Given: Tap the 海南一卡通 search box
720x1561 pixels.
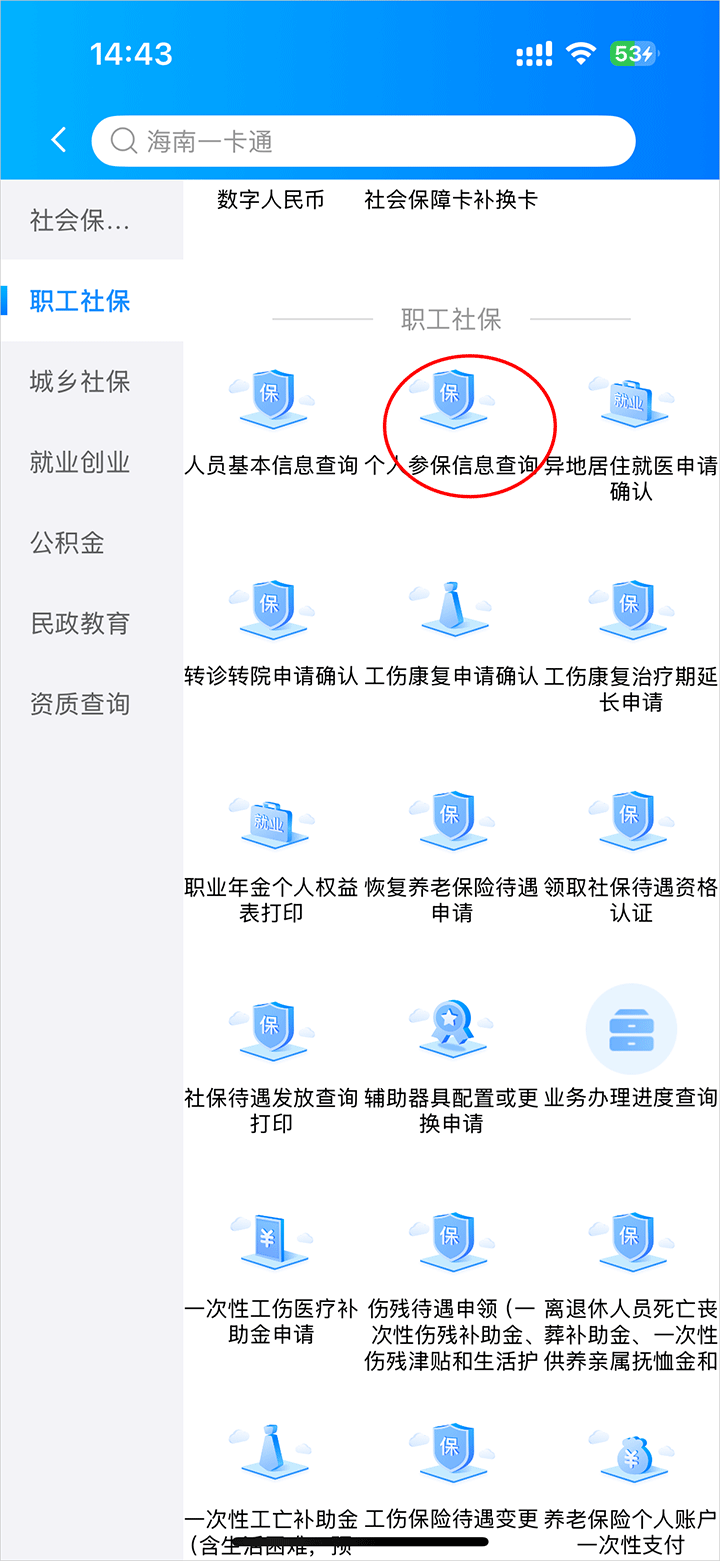Looking at the screenshot, I should tap(363, 141).
